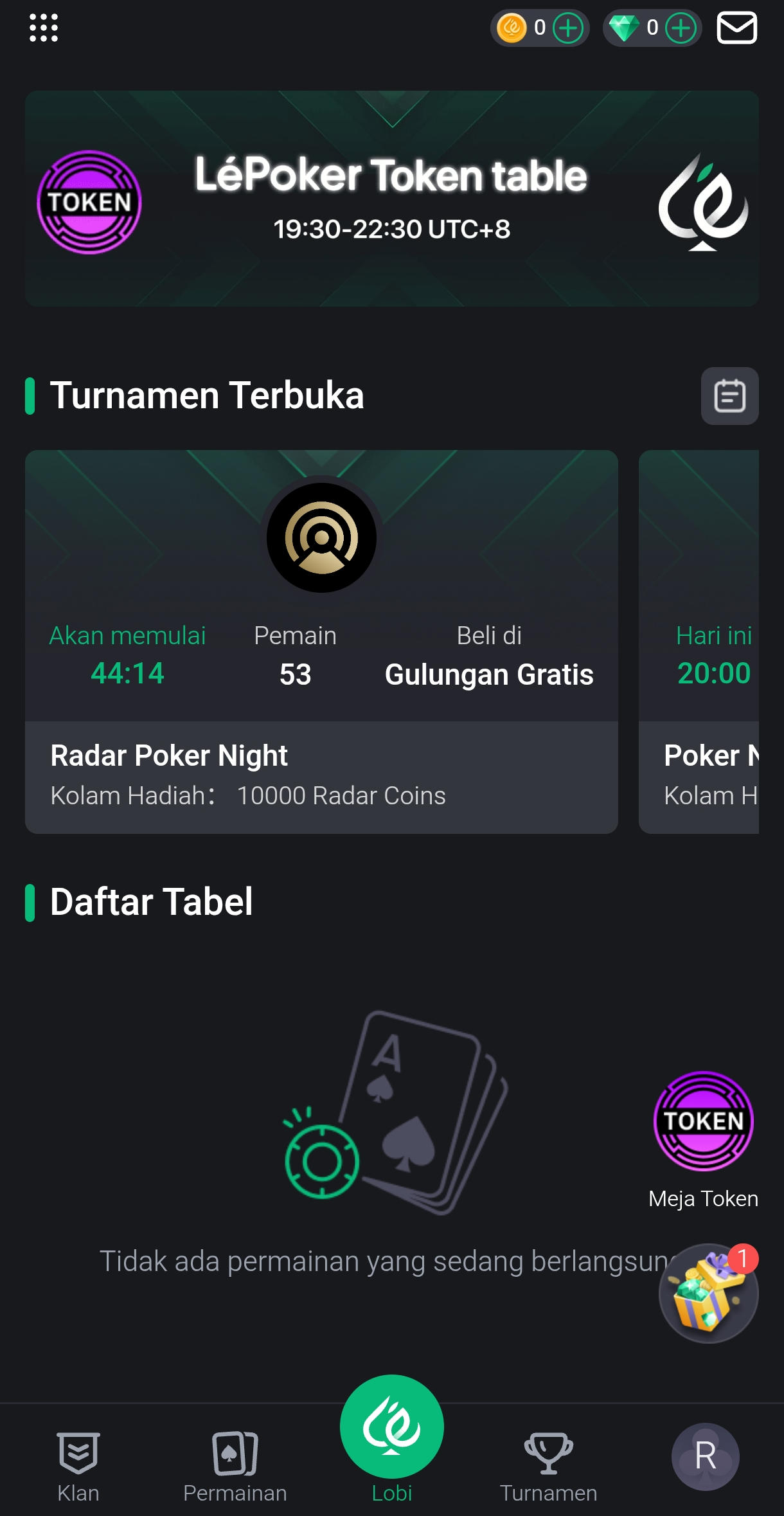Add more gold coins
Image resolution: width=784 pixels, height=1516 pixels.
[568, 28]
